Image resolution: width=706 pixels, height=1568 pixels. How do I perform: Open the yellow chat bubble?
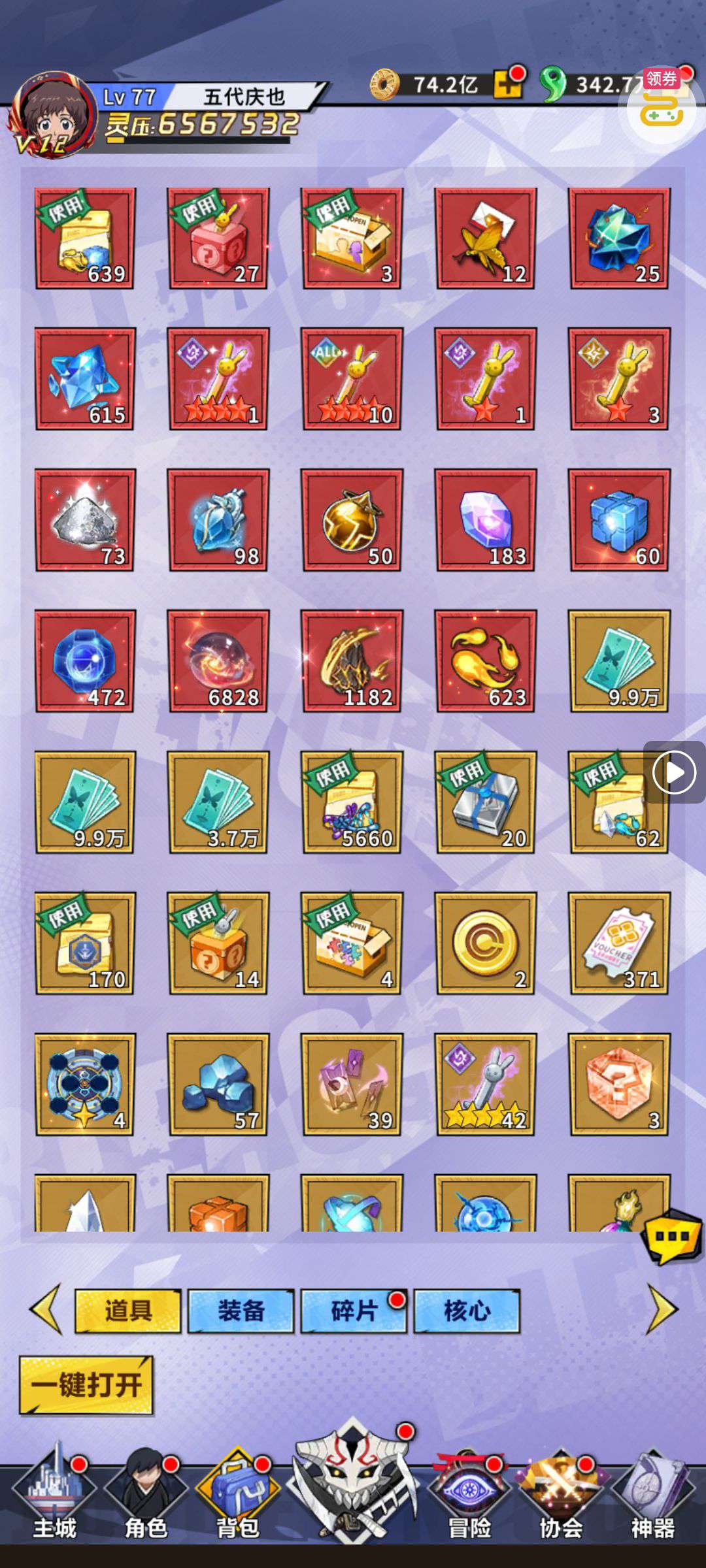pyautogui.click(x=672, y=1236)
